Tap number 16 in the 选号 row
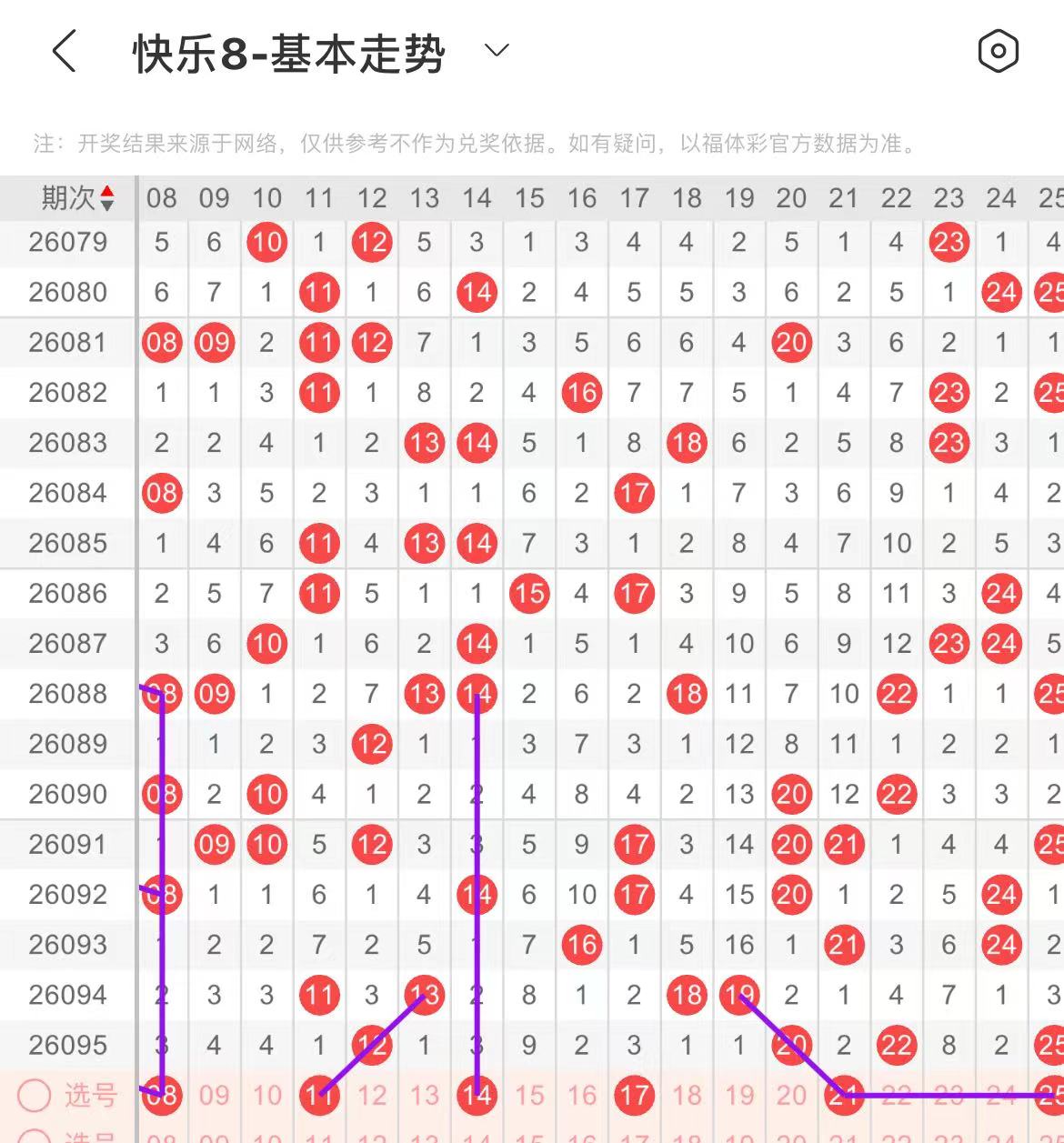Viewport: 1064px width, 1143px height. [582, 1096]
